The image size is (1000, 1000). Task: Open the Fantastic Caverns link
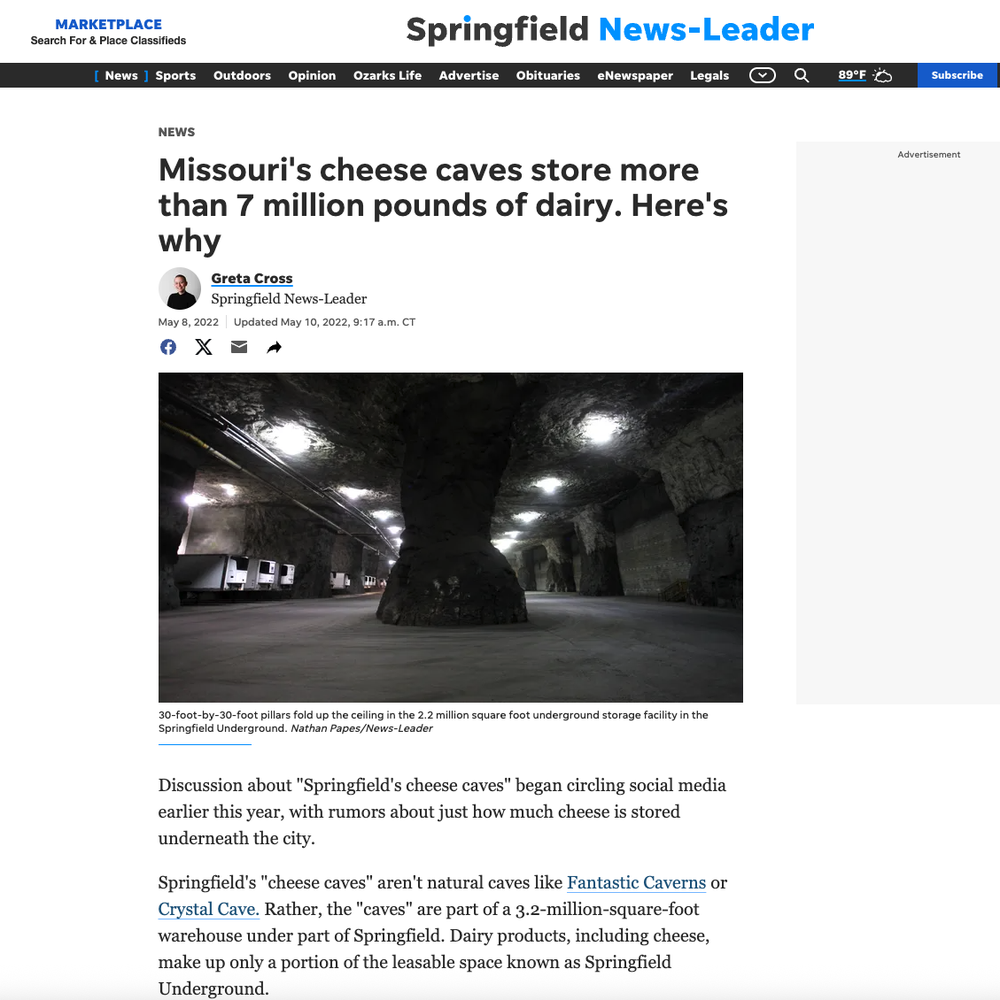636,883
